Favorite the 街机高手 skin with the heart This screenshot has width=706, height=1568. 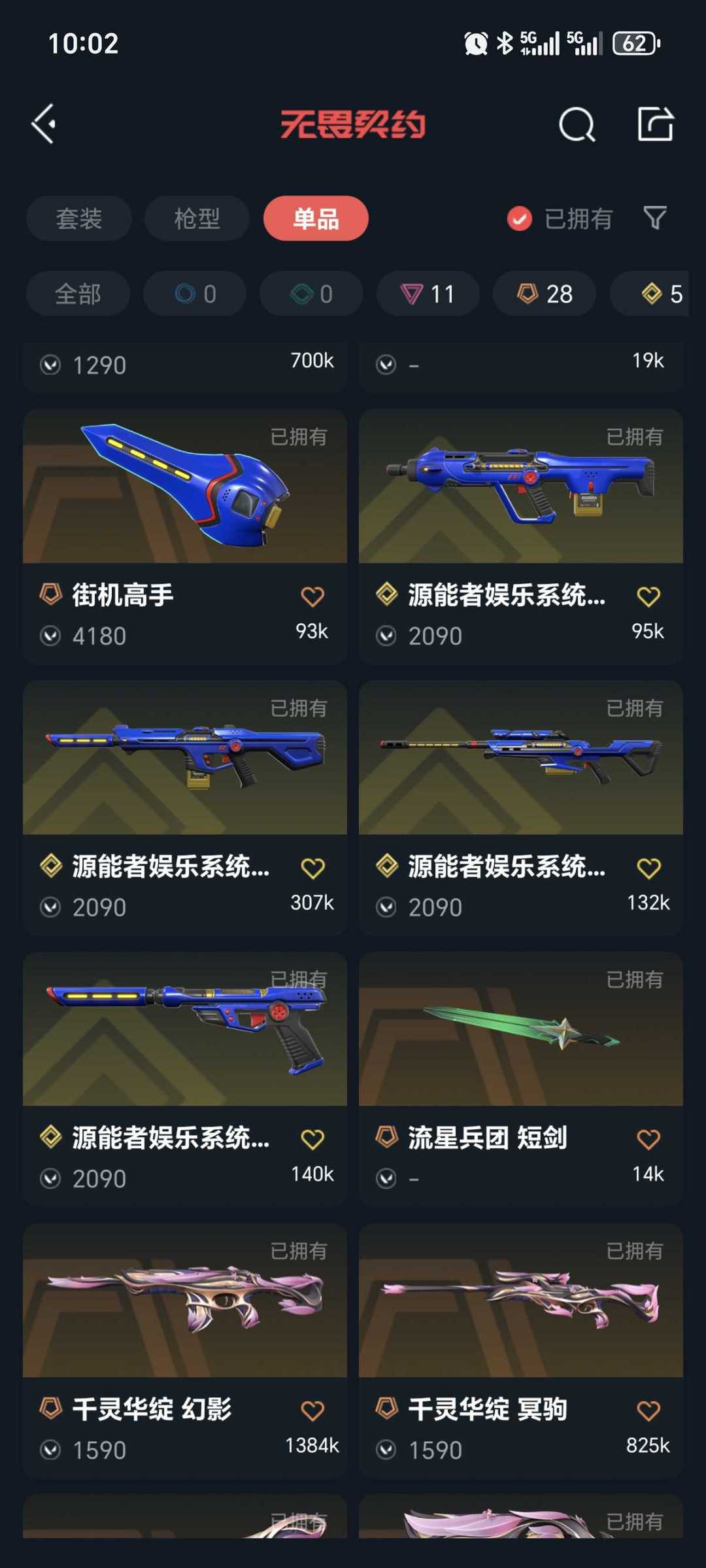pyautogui.click(x=312, y=596)
